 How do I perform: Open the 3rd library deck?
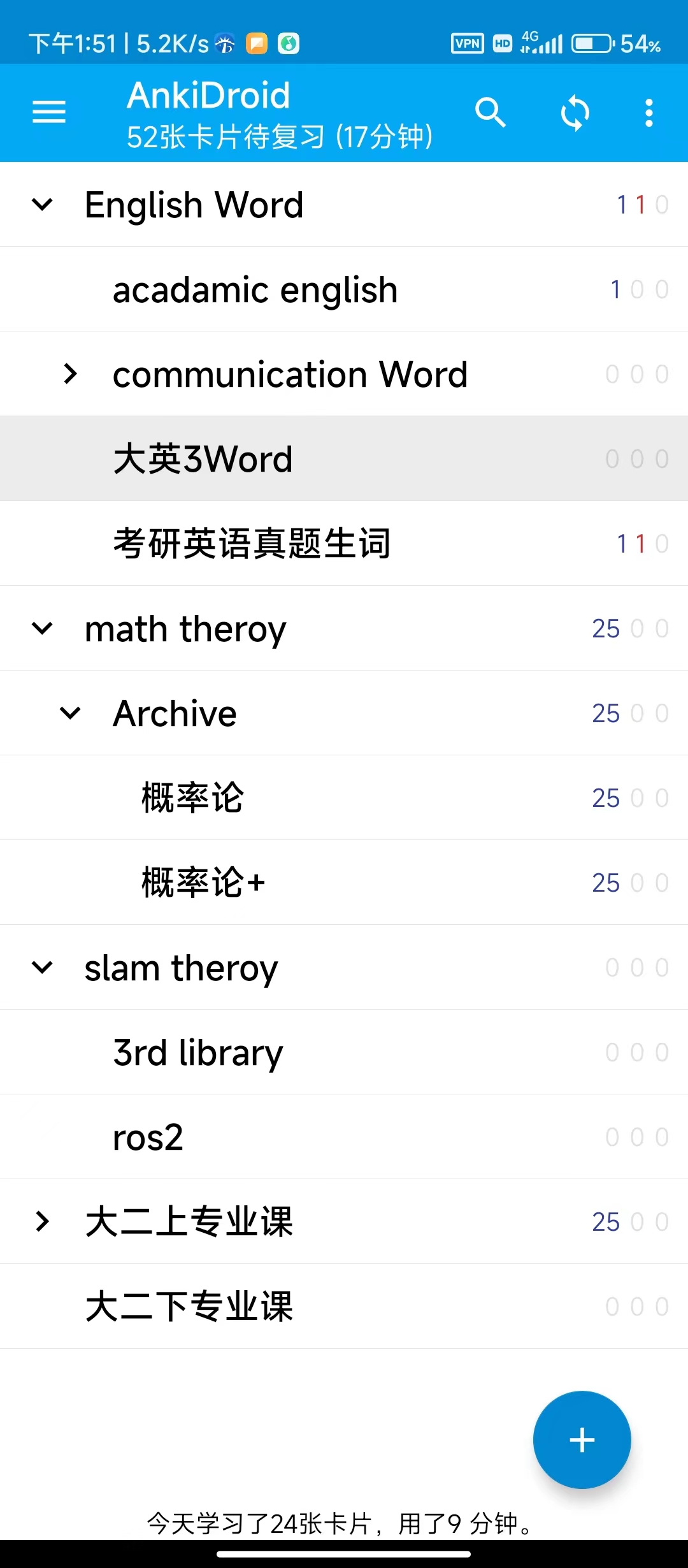click(x=197, y=1052)
